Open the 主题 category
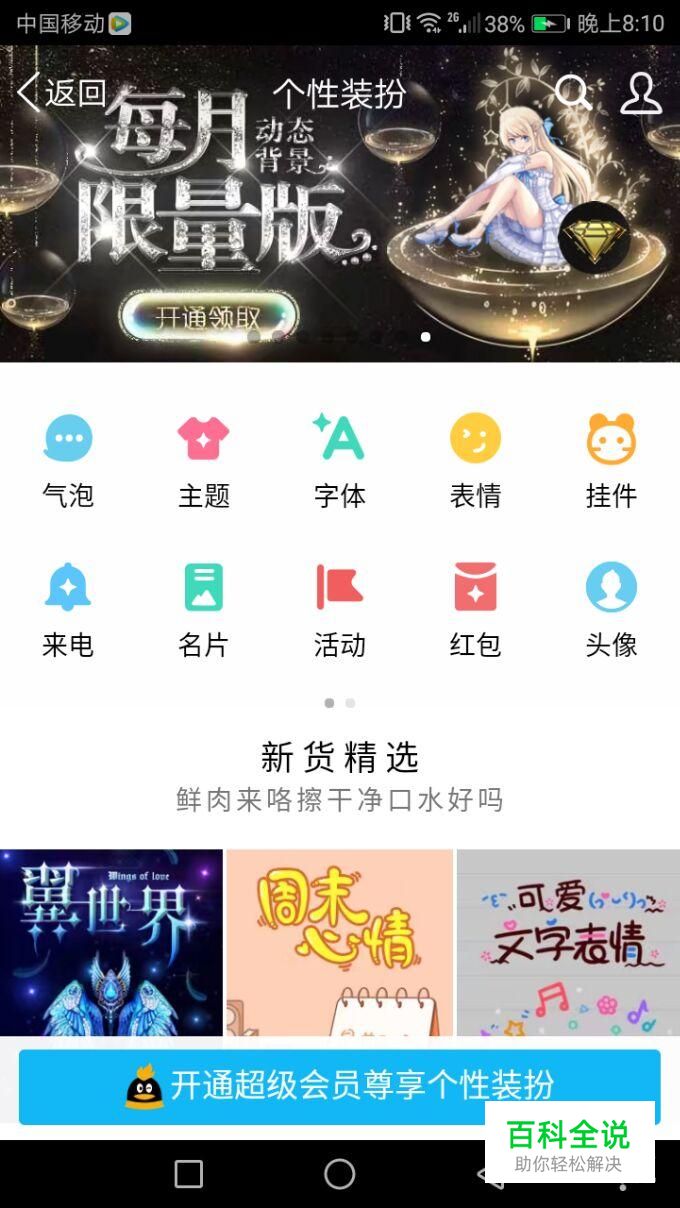 pyautogui.click(x=204, y=462)
